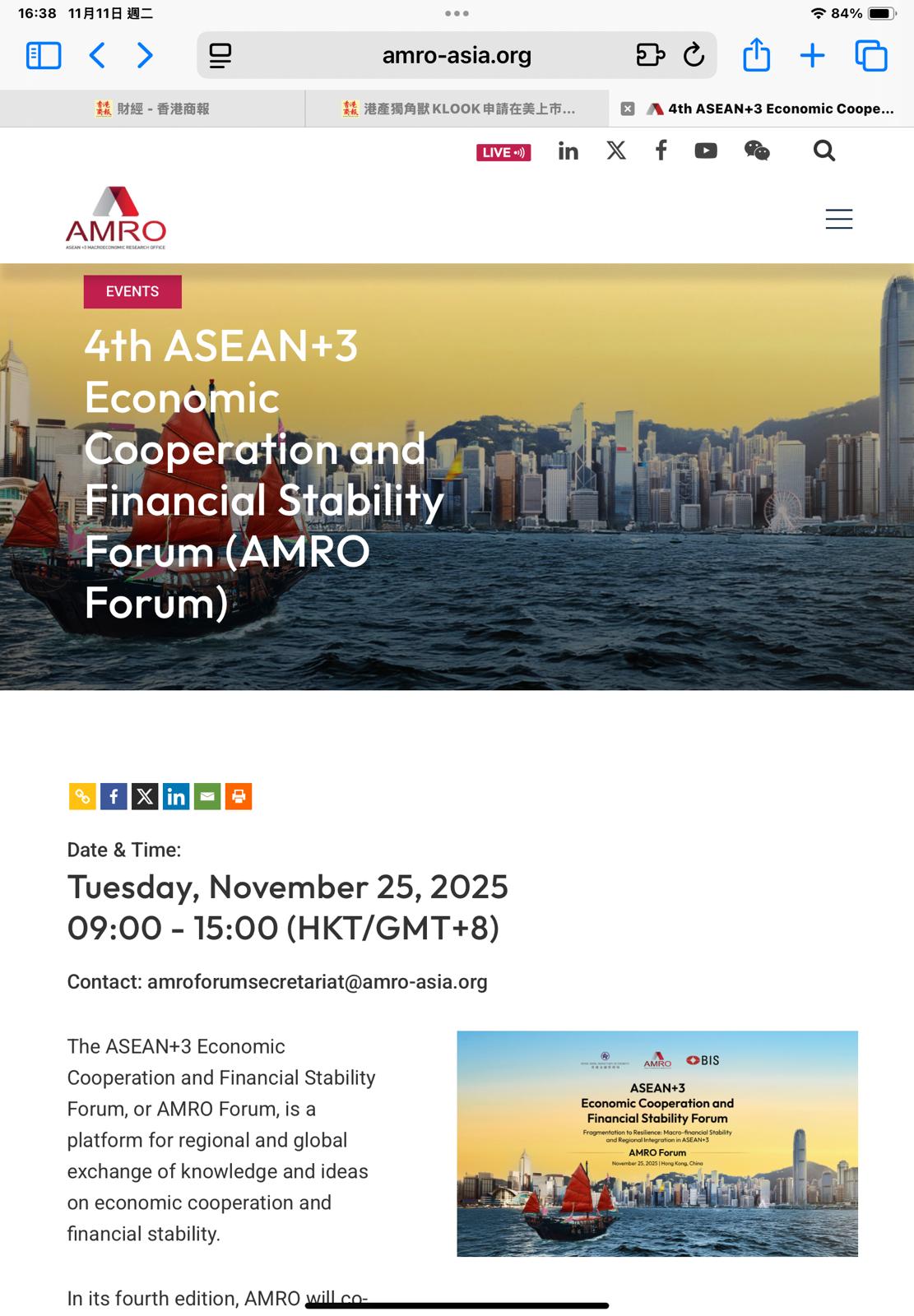This screenshot has width=914, height=1316.
Task: Open the hamburger navigation menu
Action: [x=838, y=219]
